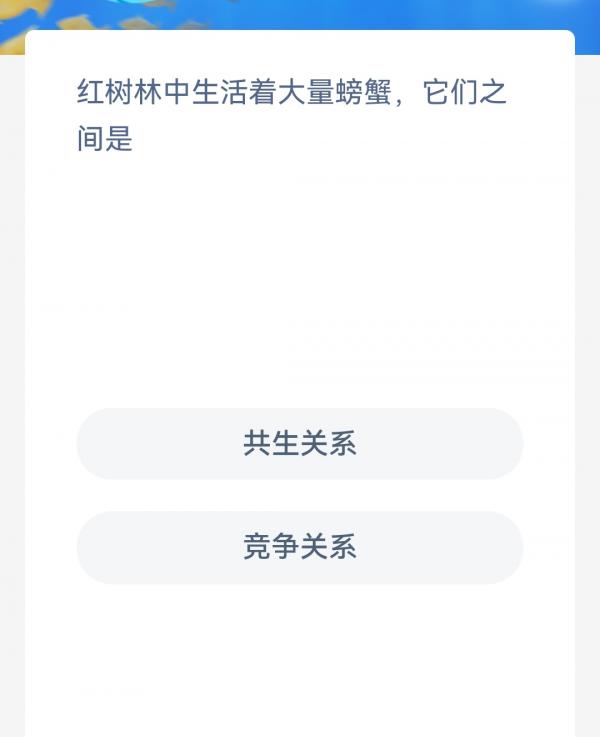600x737 pixels.
Task: Select the answer 共生关系
Action: (300, 443)
